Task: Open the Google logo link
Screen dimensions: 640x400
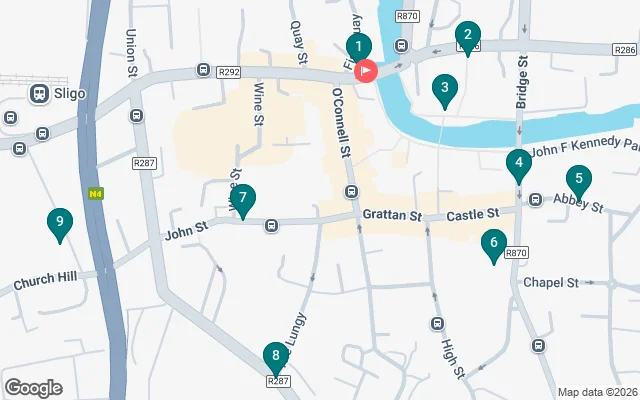Action: click(33, 388)
